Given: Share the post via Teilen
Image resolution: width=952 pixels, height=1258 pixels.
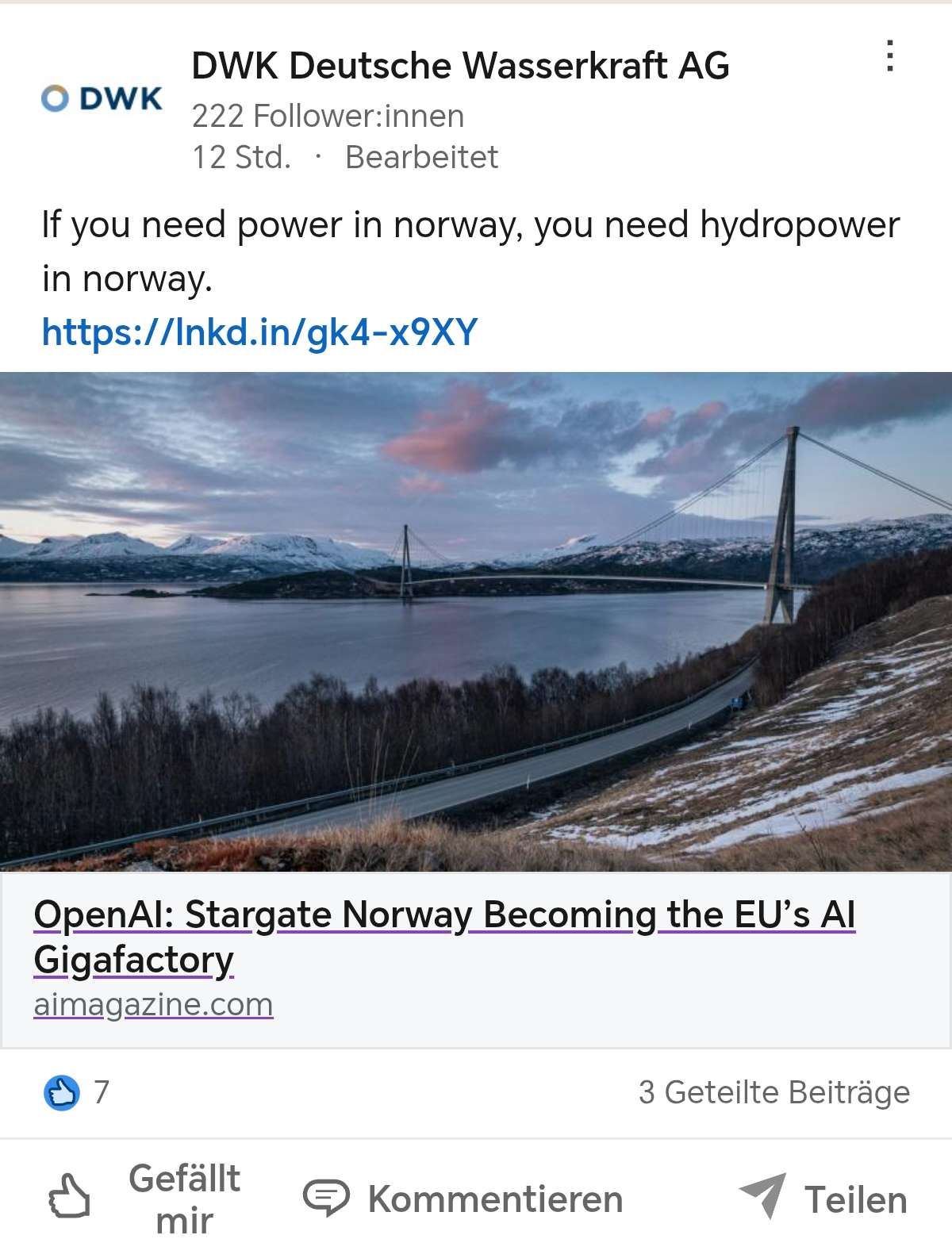Looking at the screenshot, I should (x=823, y=1199).
